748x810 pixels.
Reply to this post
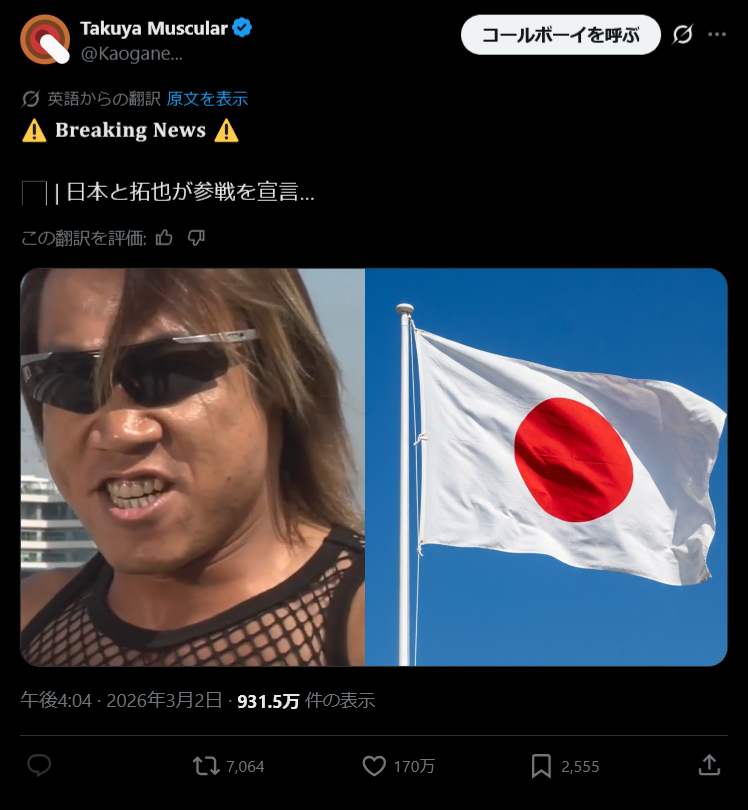pos(39,766)
